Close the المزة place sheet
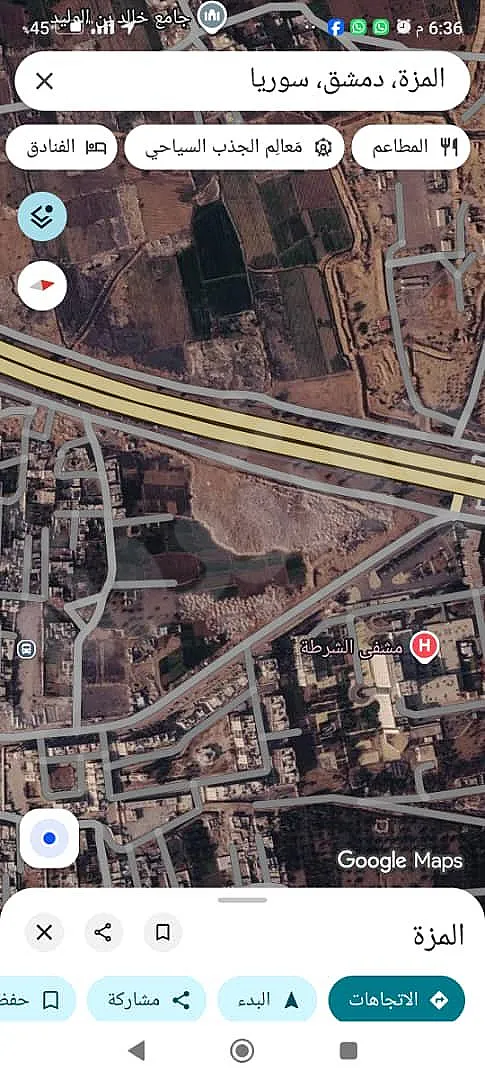485x1080 pixels. click(44, 933)
